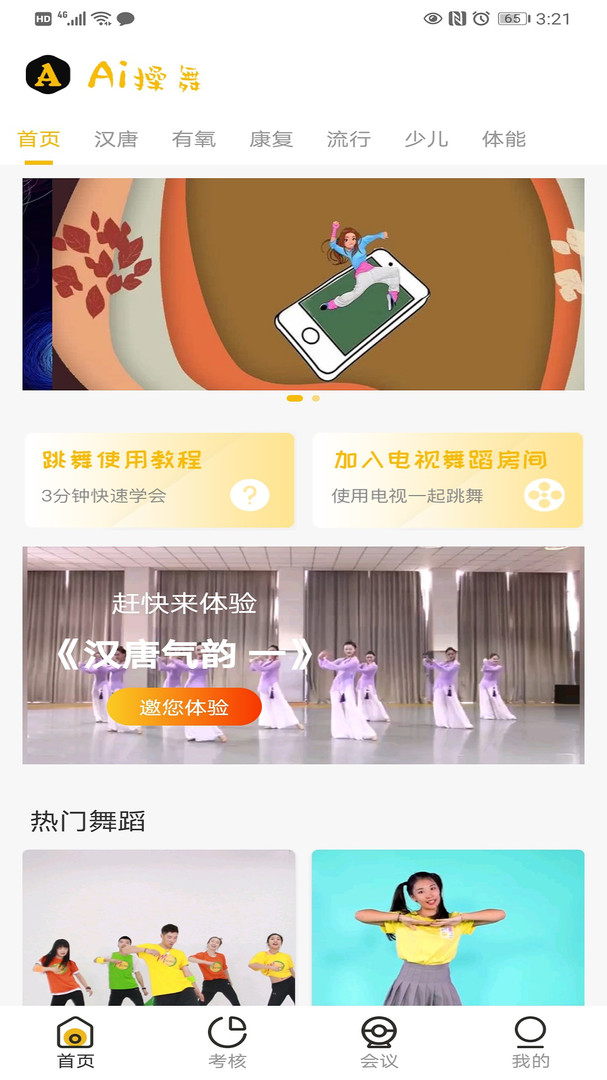Switch to 考核 in bottom navigation
Image resolution: width=607 pixels, height=1080 pixels.
[x=227, y=1043]
